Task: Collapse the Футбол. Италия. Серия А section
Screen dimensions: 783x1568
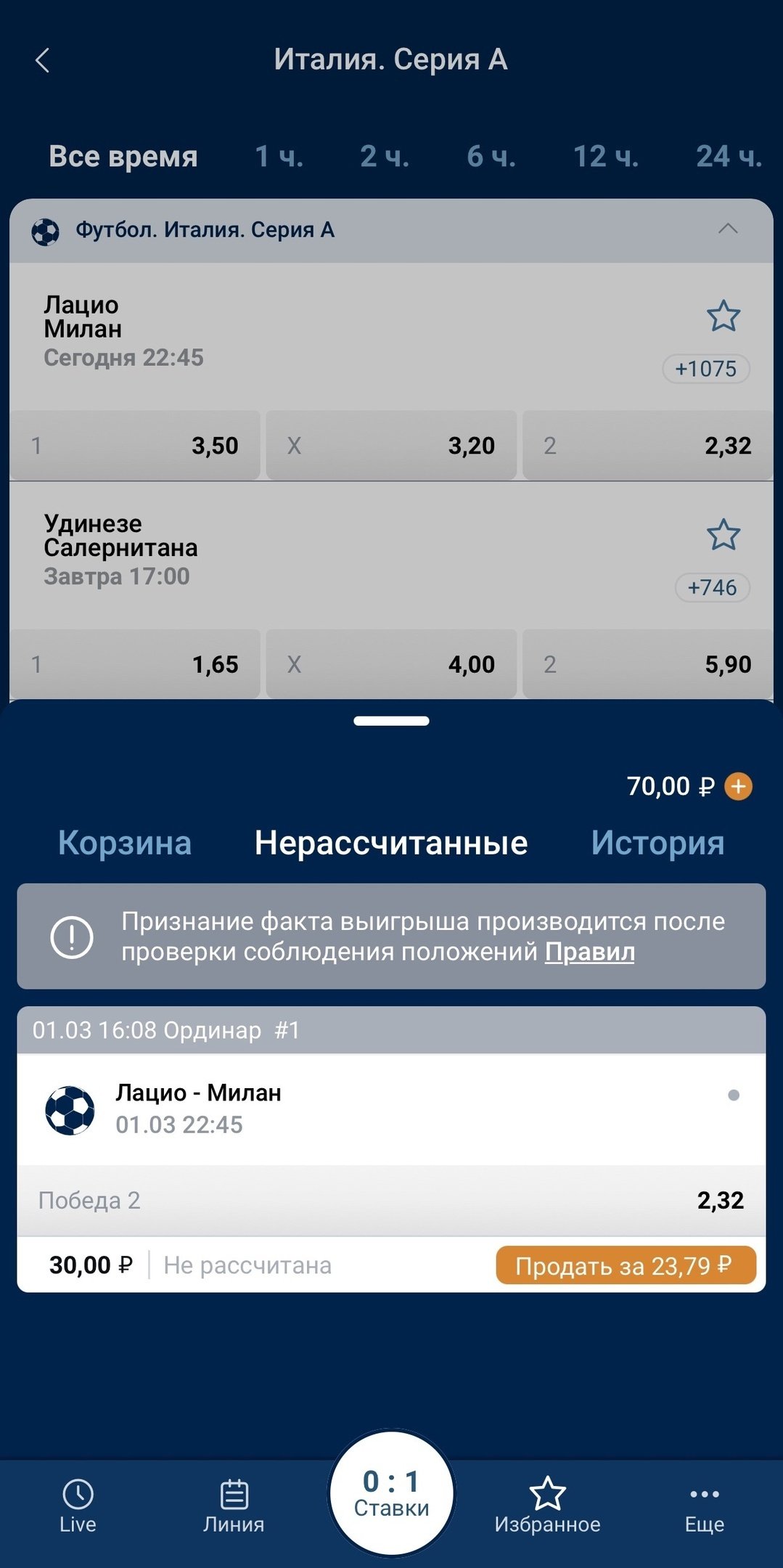Action: click(x=728, y=229)
